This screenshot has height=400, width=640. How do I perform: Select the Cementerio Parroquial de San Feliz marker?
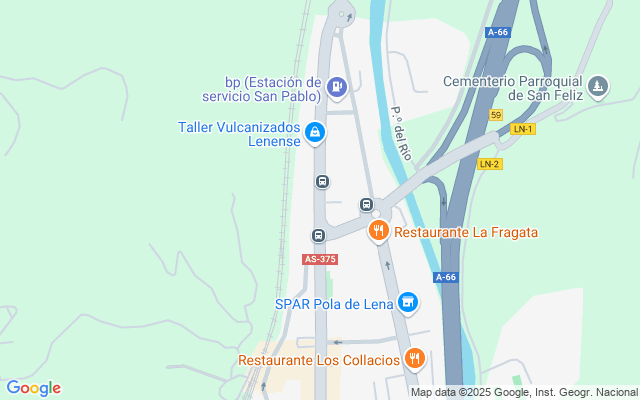599,88
